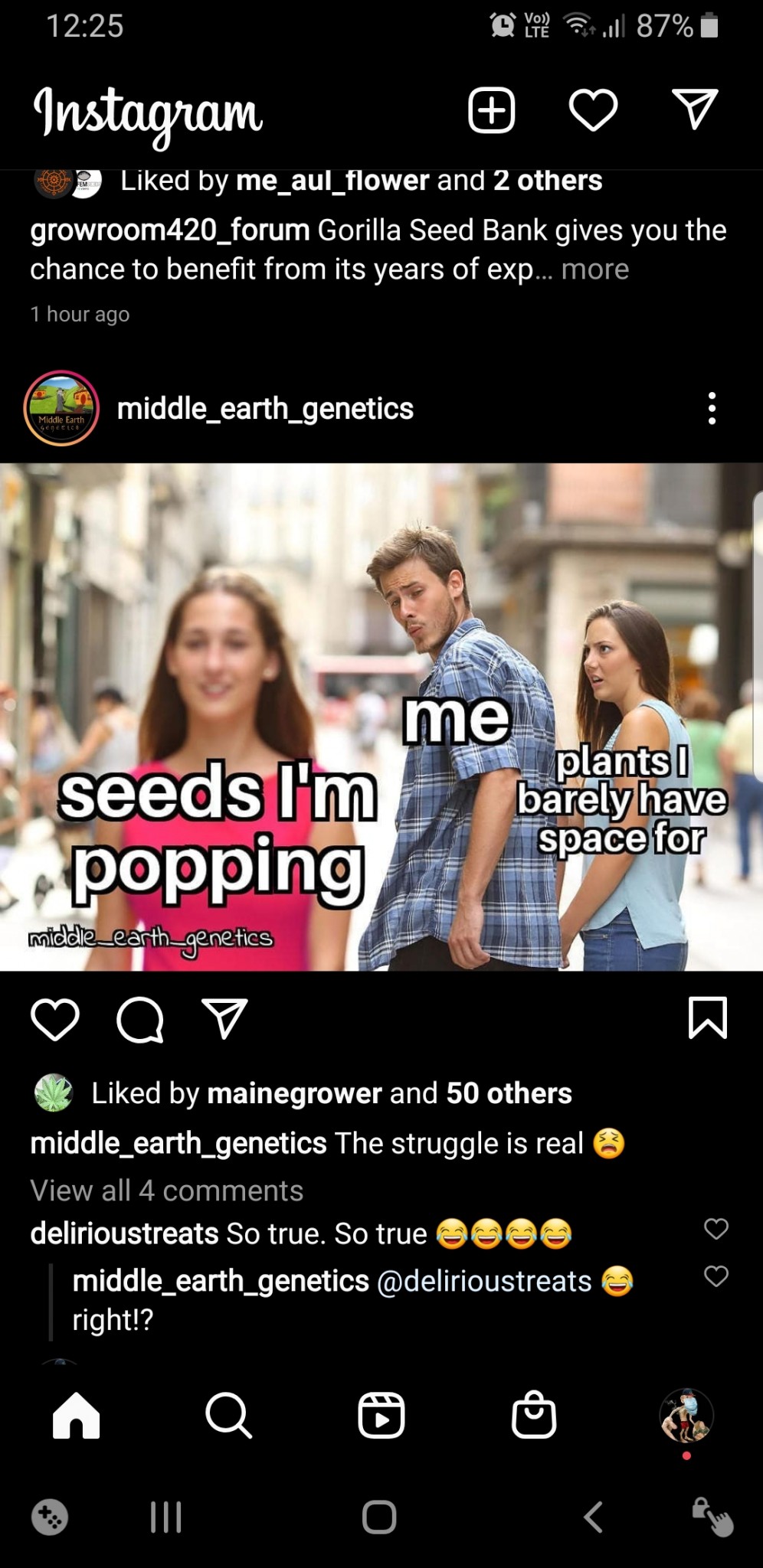Like the middle_earth_genetics meme post
The image size is (763, 1568).
[55, 1019]
